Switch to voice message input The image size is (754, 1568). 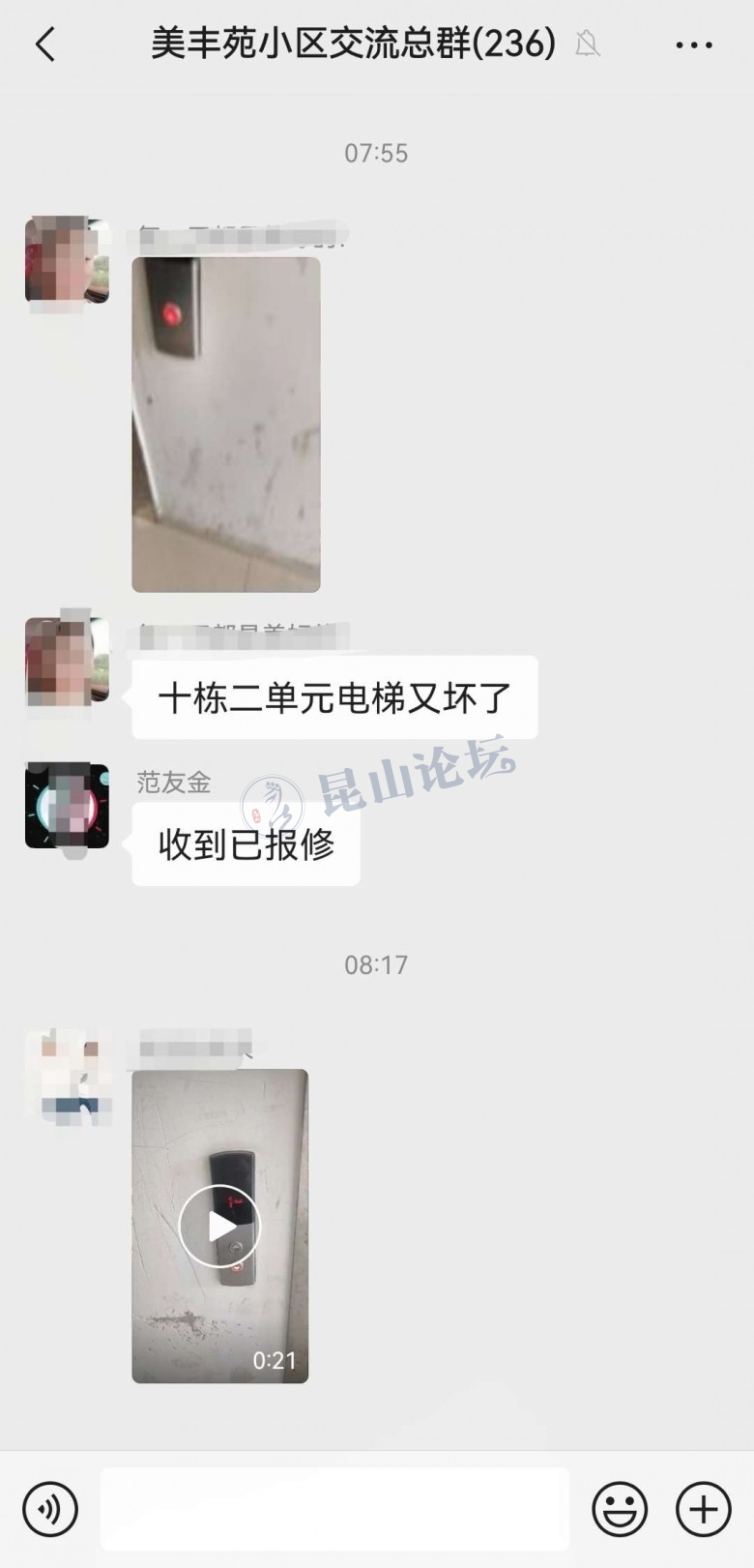(50, 1508)
